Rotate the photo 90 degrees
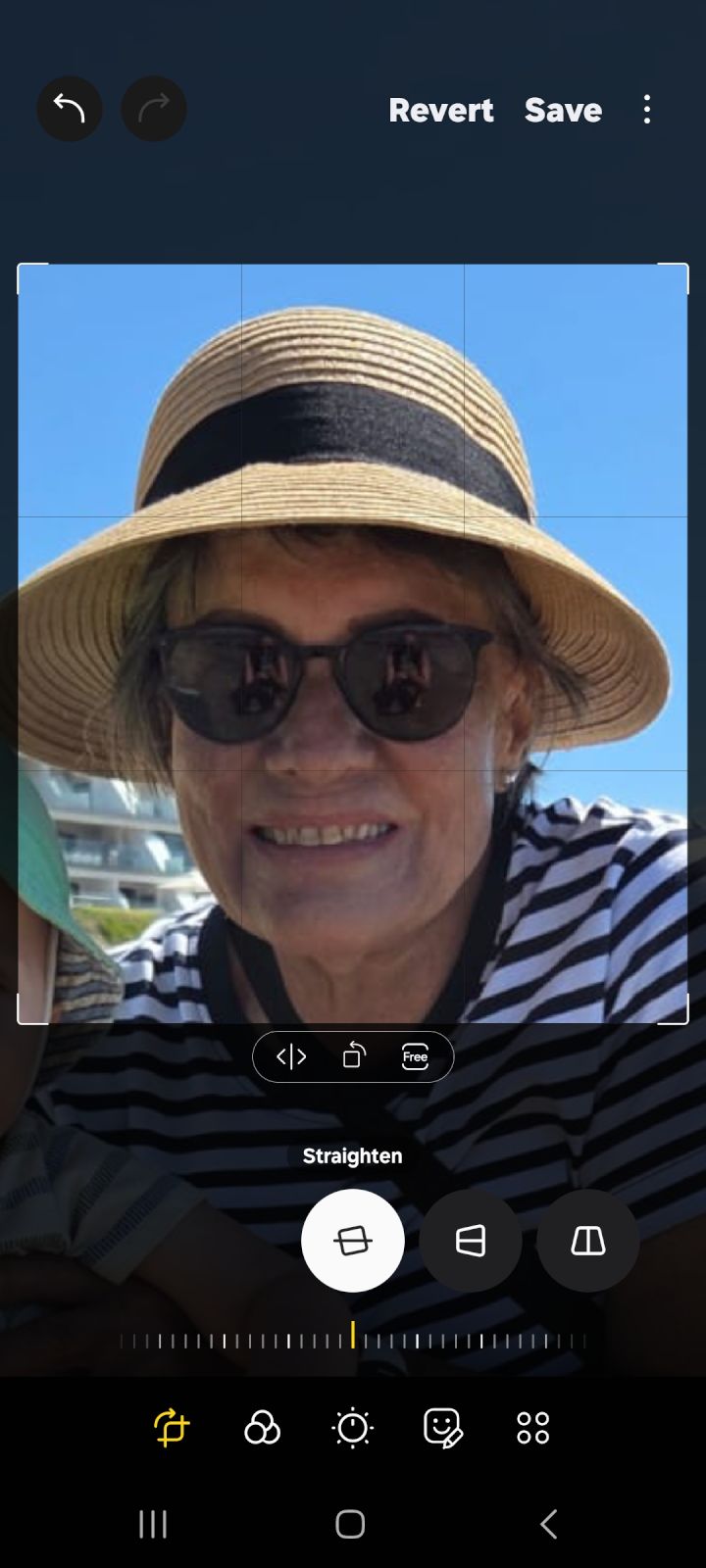706x1568 pixels. click(353, 1056)
